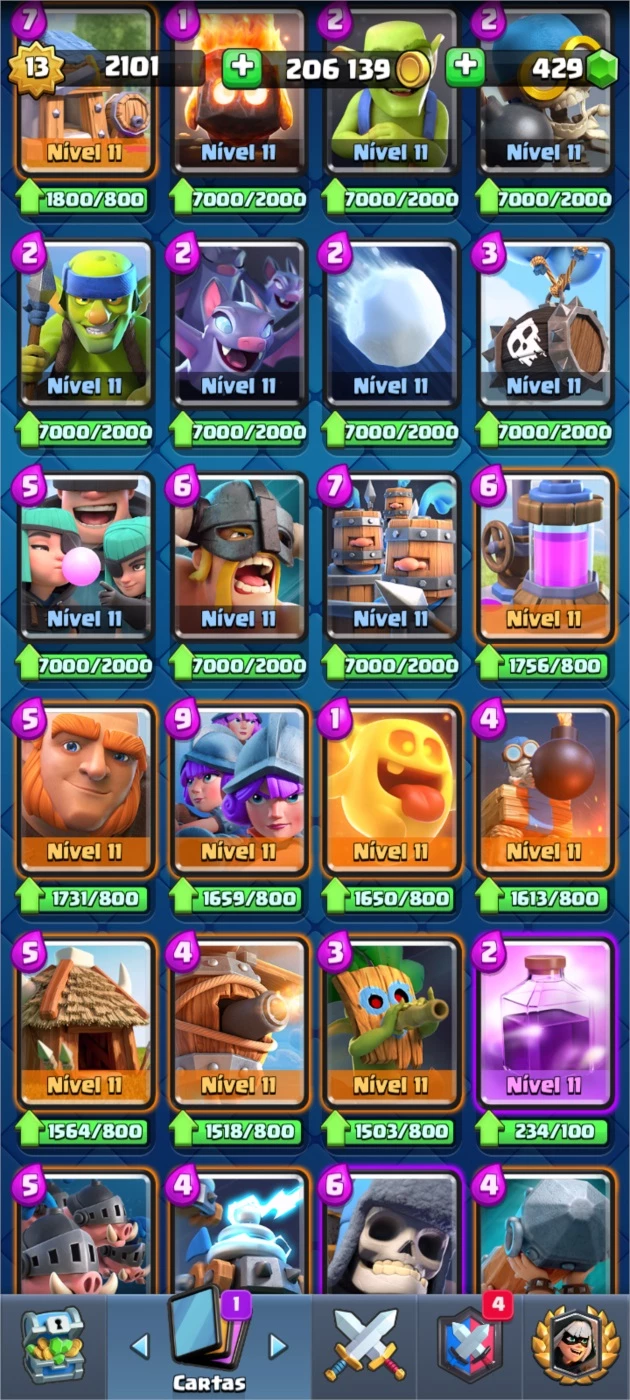Tap the left arrow beside Cartas
630x1400 pixels.
140,1345
